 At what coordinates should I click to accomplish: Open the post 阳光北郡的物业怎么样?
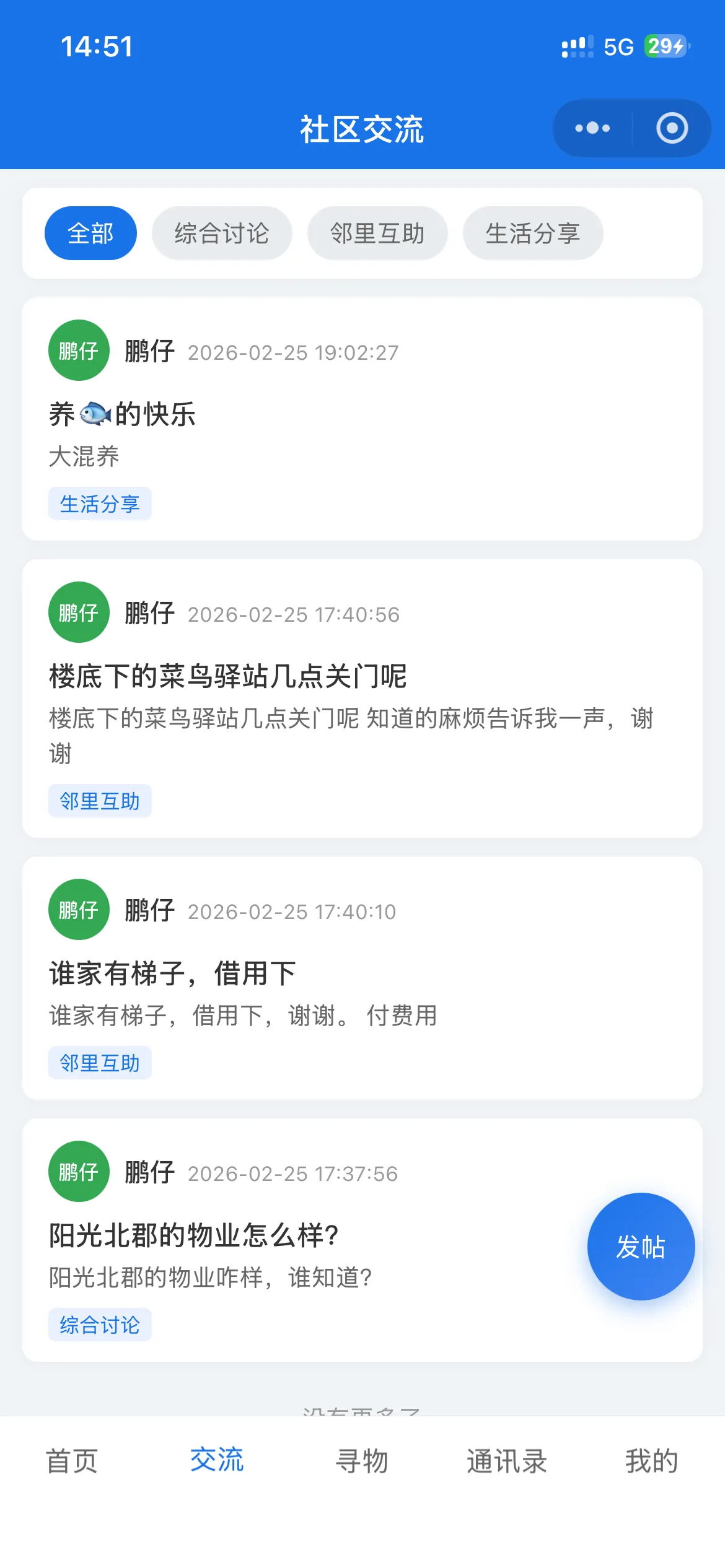(x=194, y=1234)
